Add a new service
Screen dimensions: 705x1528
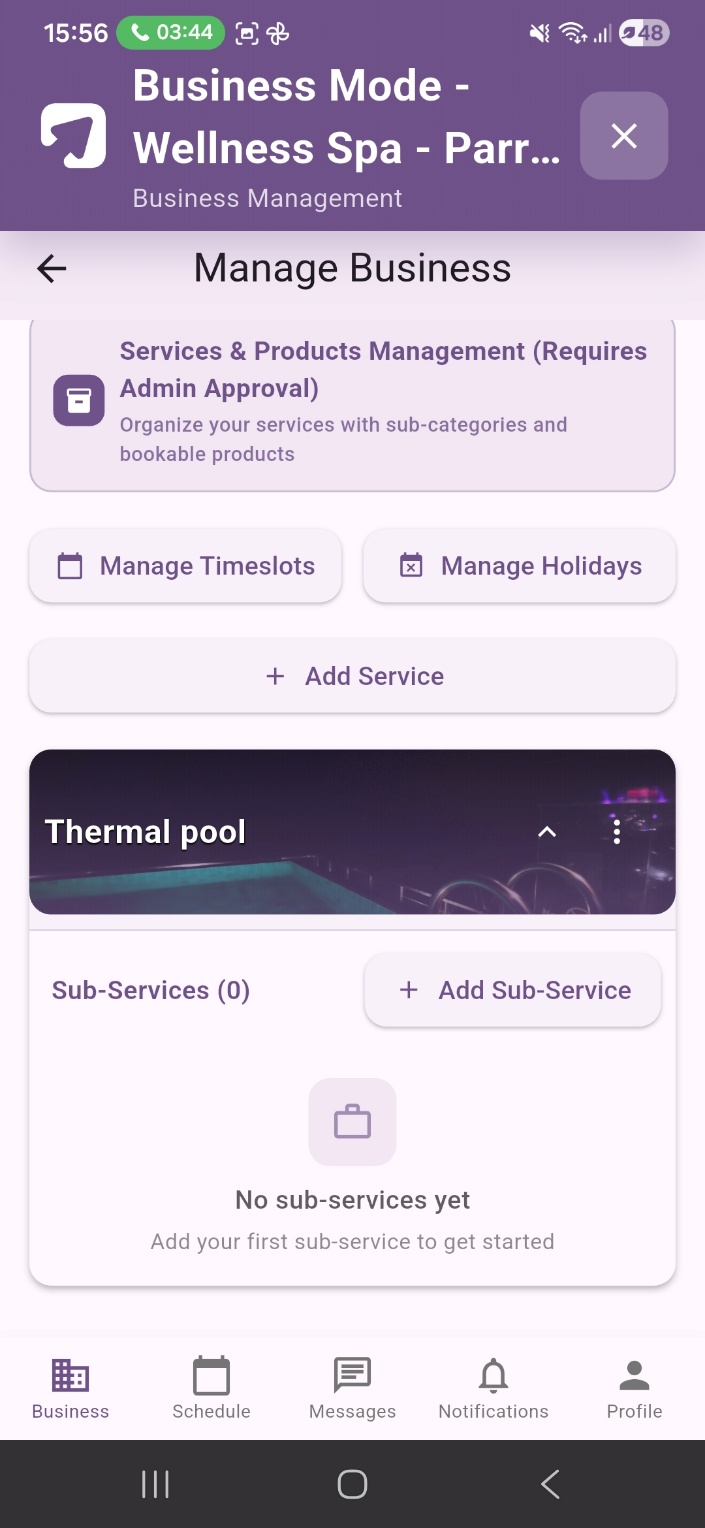tap(352, 676)
